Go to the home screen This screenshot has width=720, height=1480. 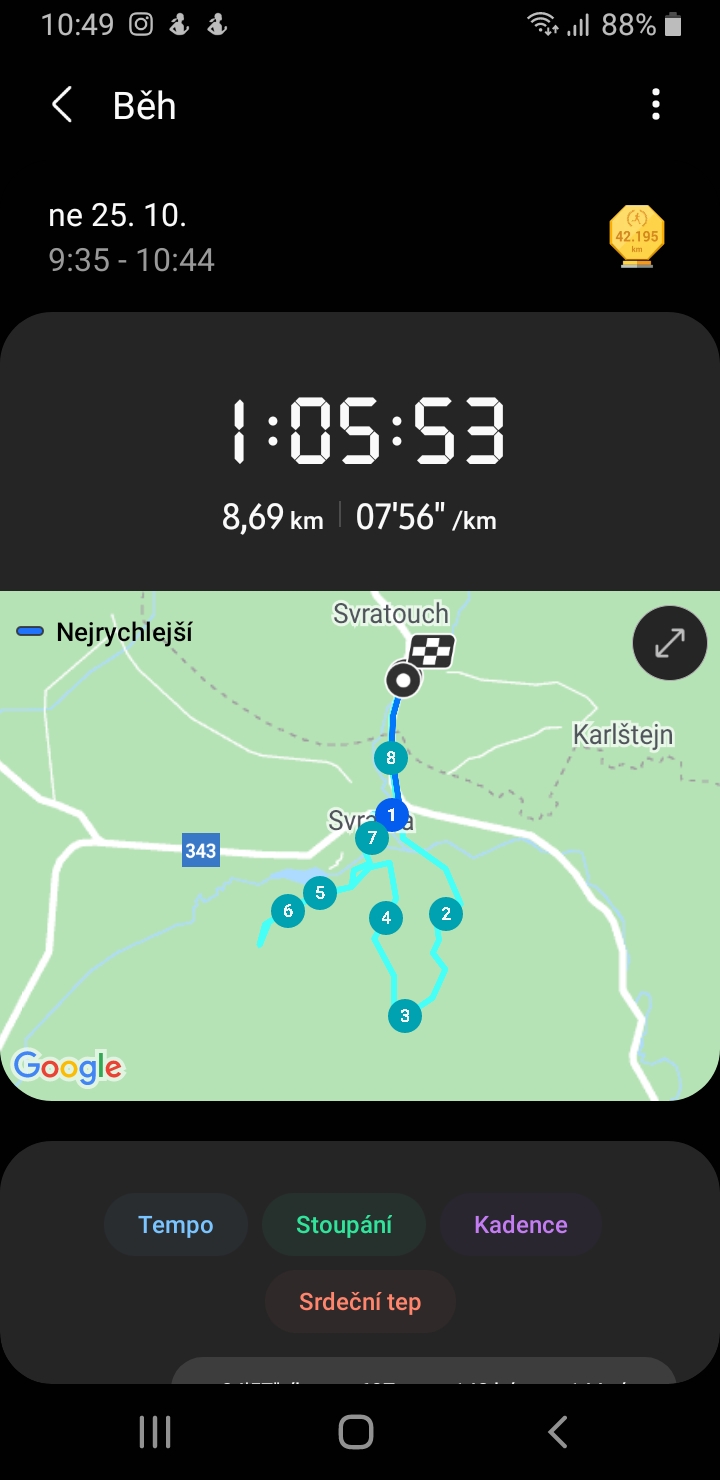coord(356,1432)
